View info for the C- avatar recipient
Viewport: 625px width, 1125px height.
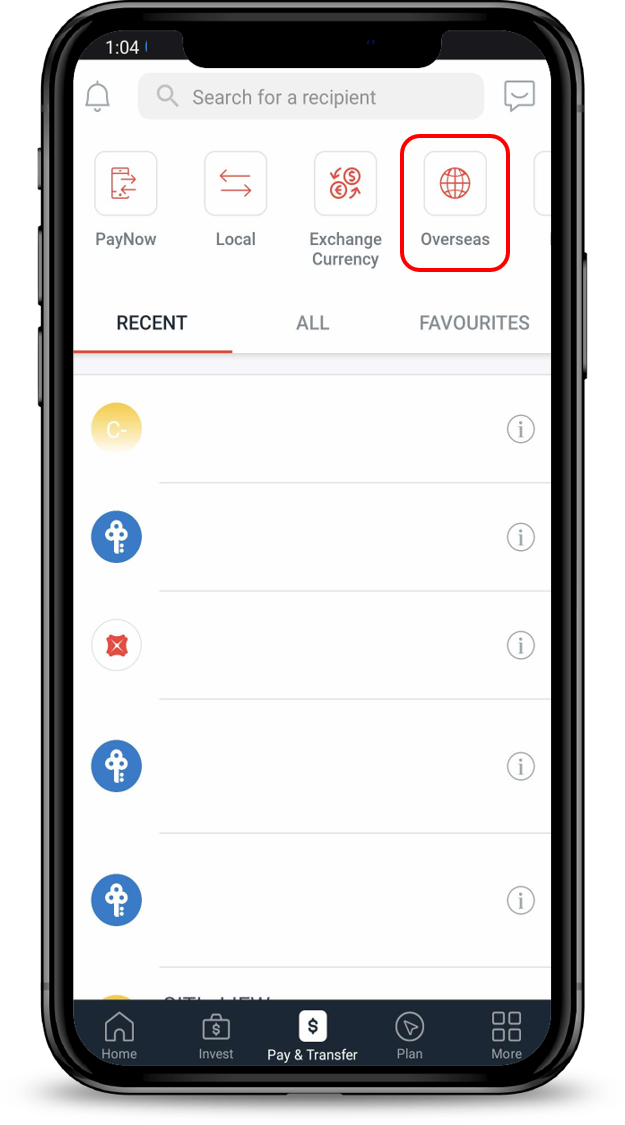pos(520,429)
